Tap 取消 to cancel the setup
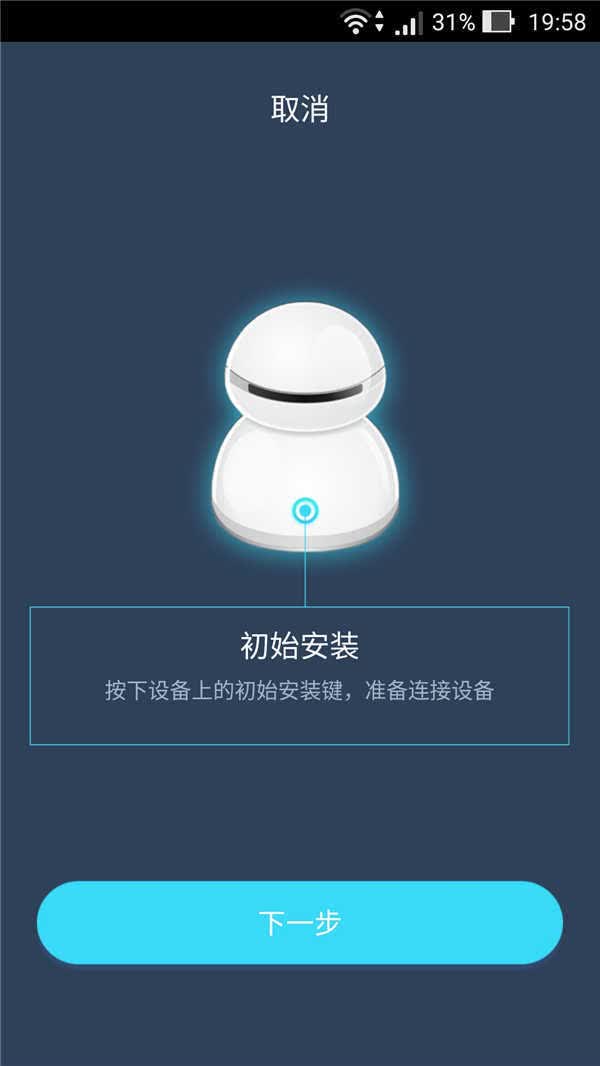 tap(300, 109)
